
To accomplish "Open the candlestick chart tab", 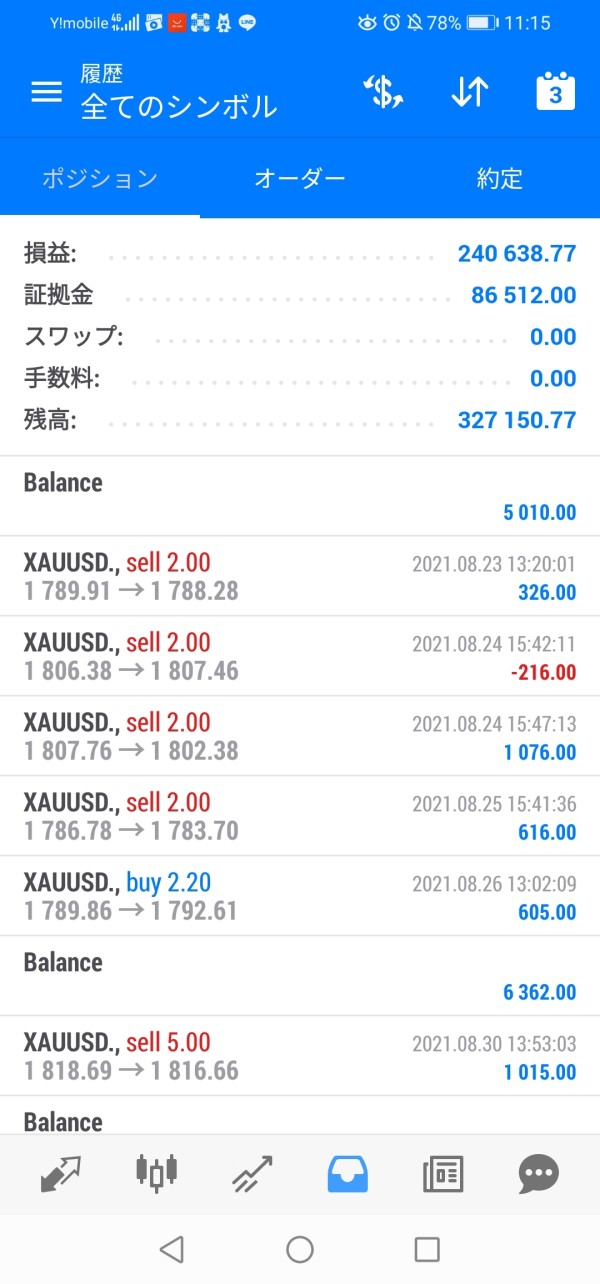I will click(157, 1173).
